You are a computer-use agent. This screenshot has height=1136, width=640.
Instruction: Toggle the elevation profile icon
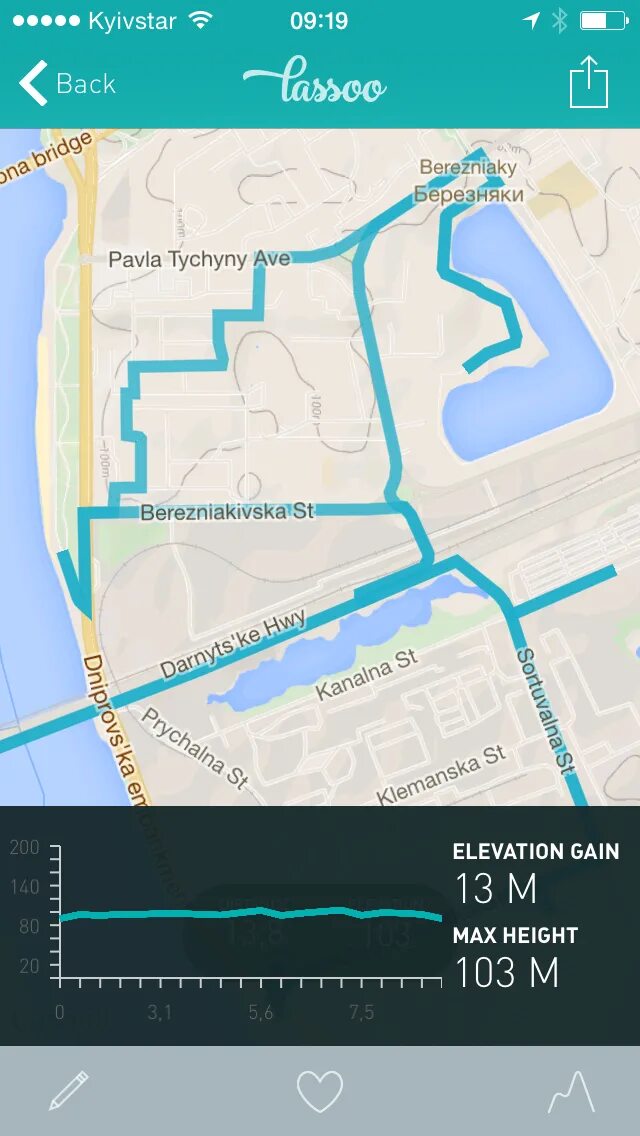point(571,1091)
